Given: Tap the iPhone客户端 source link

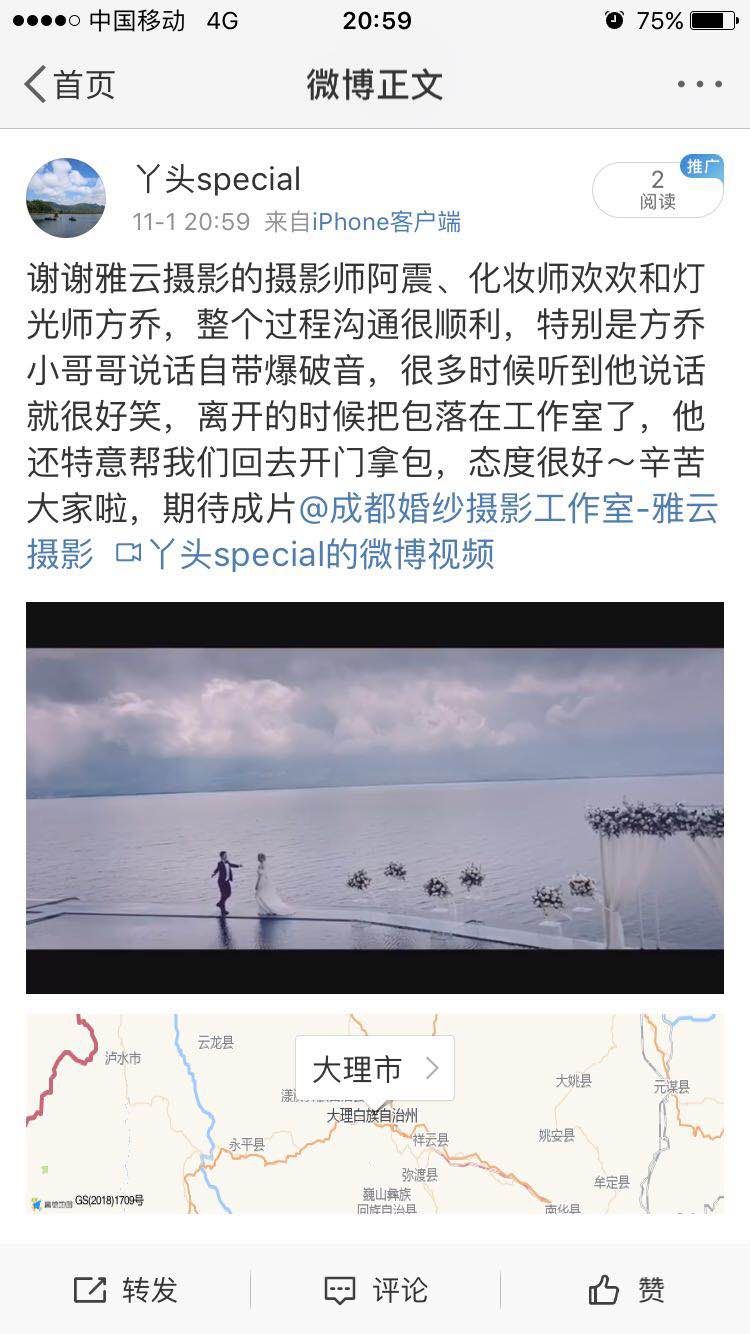Looking at the screenshot, I should click(x=386, y=222).
